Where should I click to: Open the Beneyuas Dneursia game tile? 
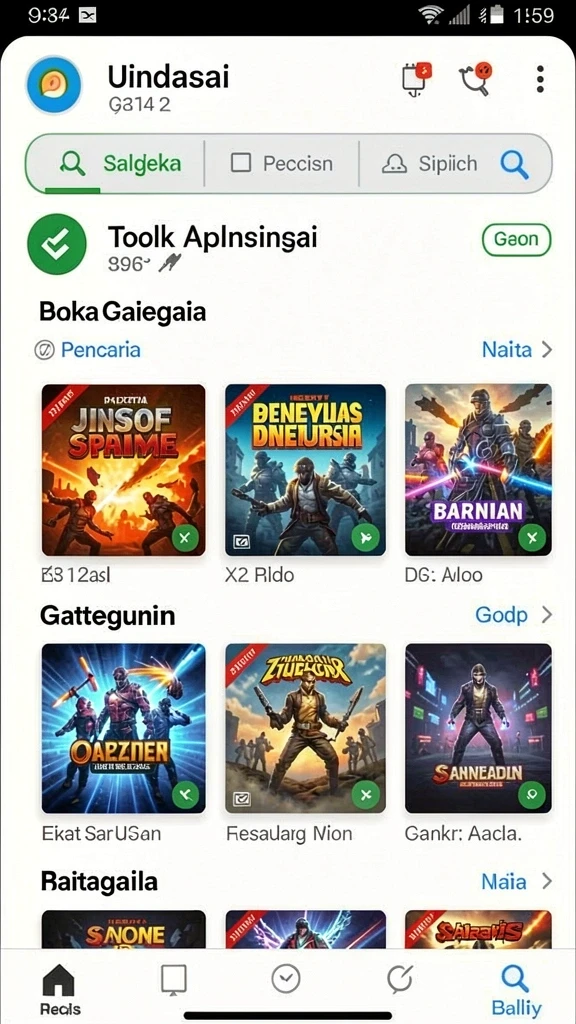pyautogui.click(x=306, y=470)
